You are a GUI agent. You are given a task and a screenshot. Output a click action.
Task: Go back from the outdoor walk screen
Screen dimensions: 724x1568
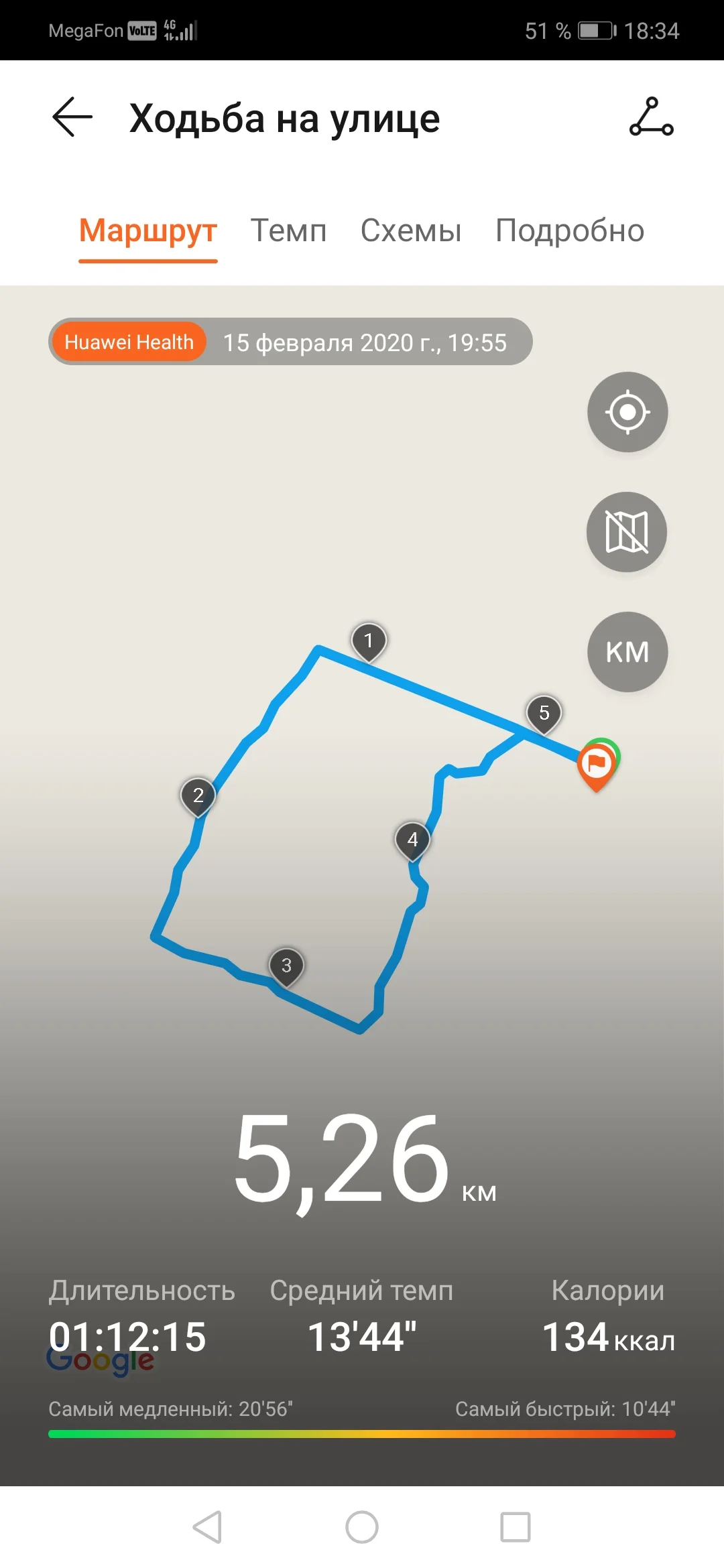(72, 117)
